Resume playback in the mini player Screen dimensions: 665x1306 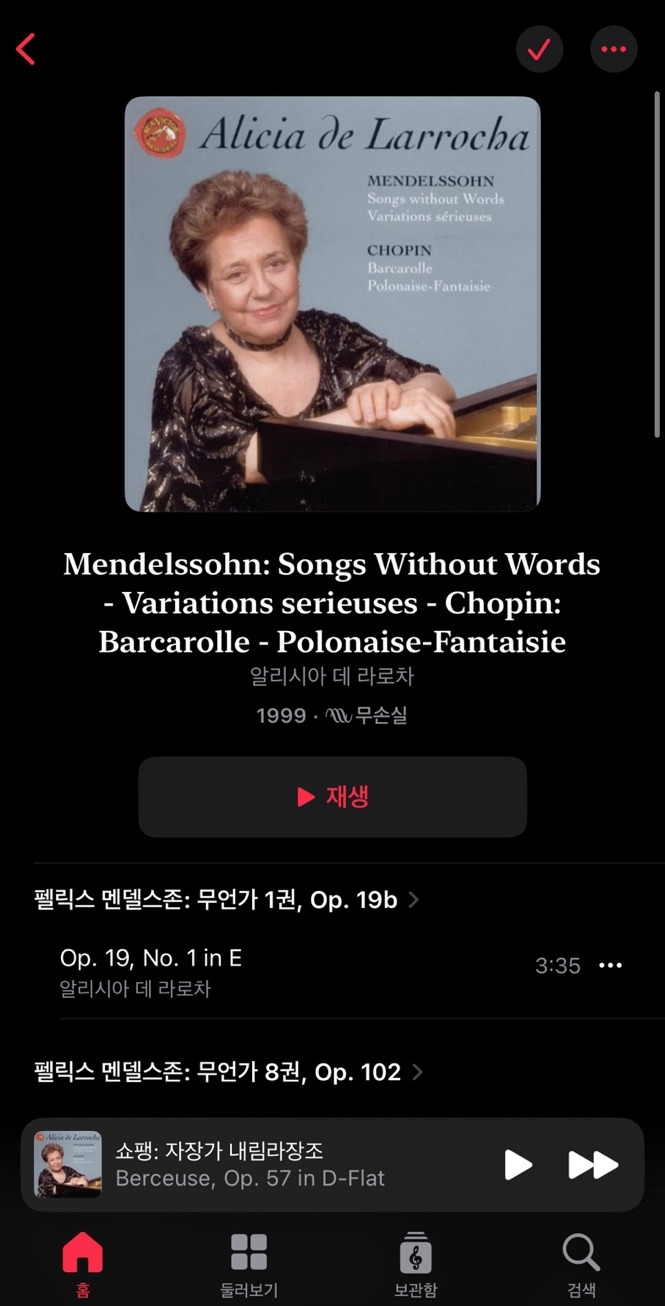tap(517, 1165)
